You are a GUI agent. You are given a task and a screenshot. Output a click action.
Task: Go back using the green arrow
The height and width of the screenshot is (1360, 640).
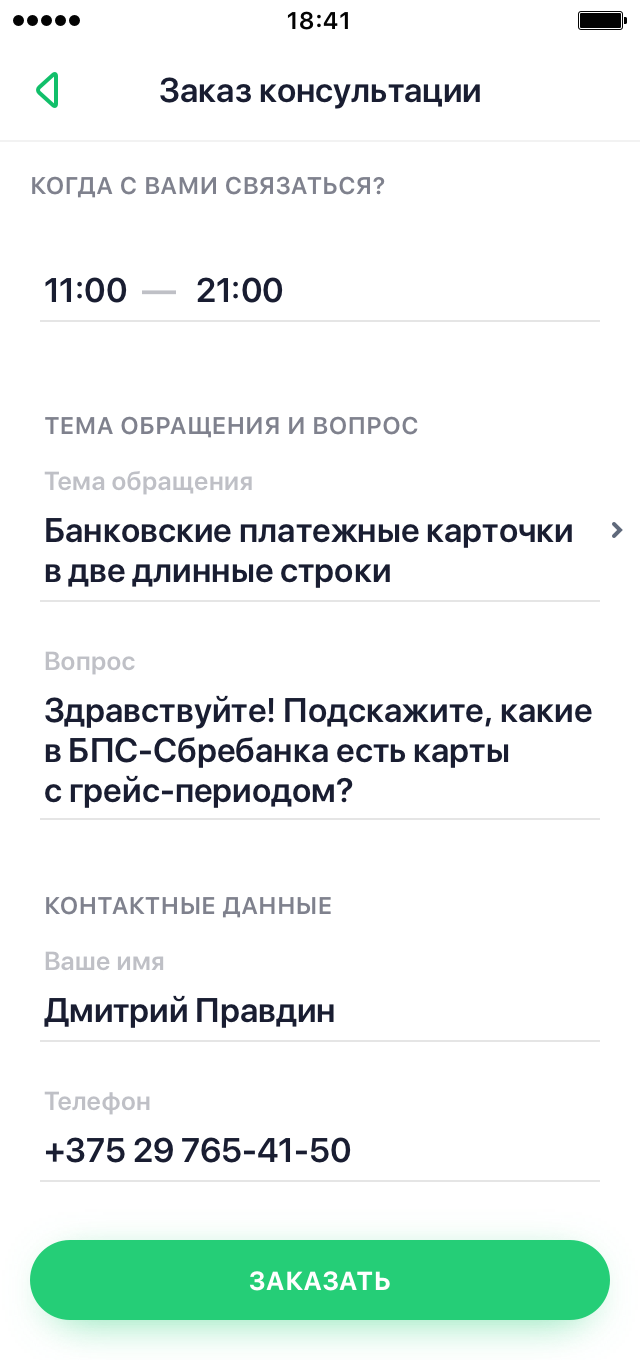pos(47,90)
